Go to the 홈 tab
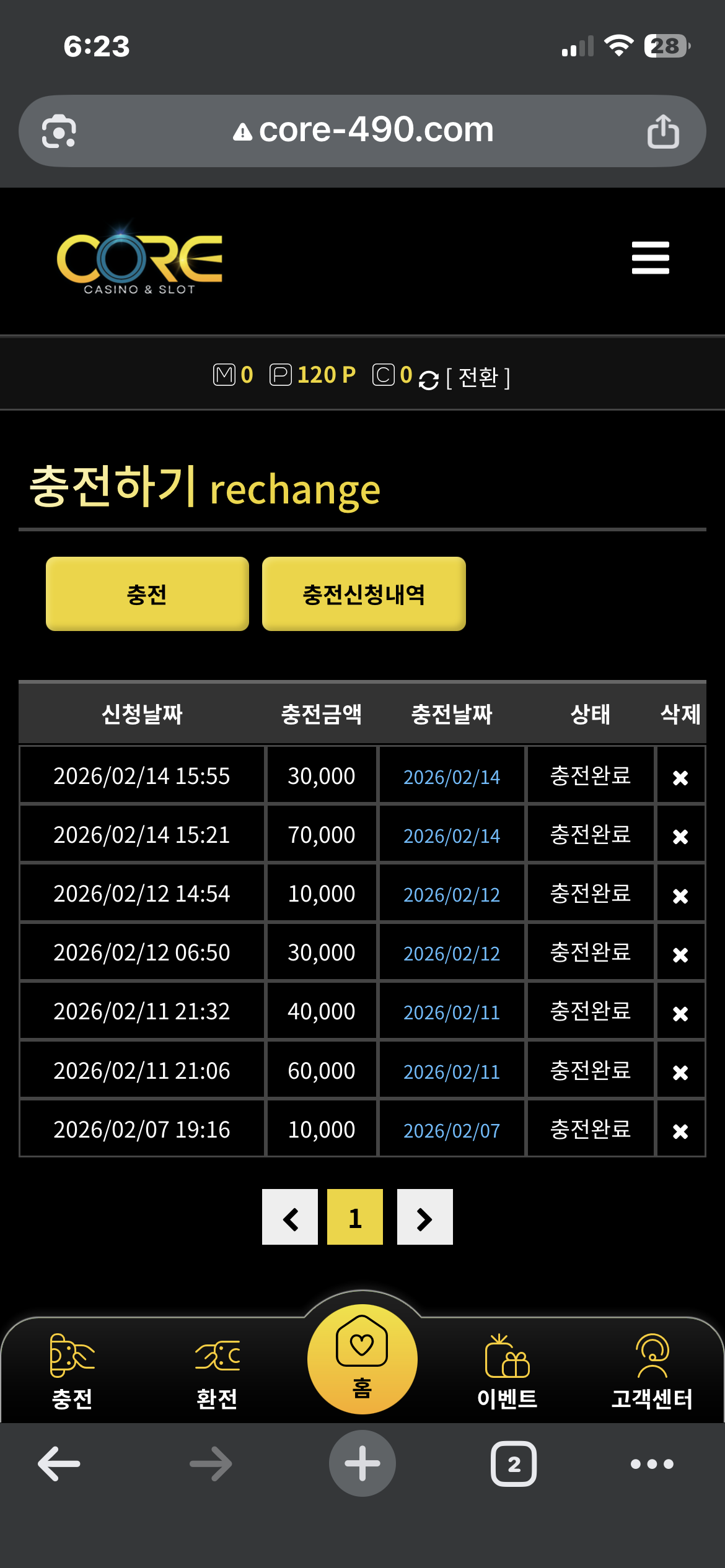The width and height of the screenshot is (725, 1568). 362,1359
